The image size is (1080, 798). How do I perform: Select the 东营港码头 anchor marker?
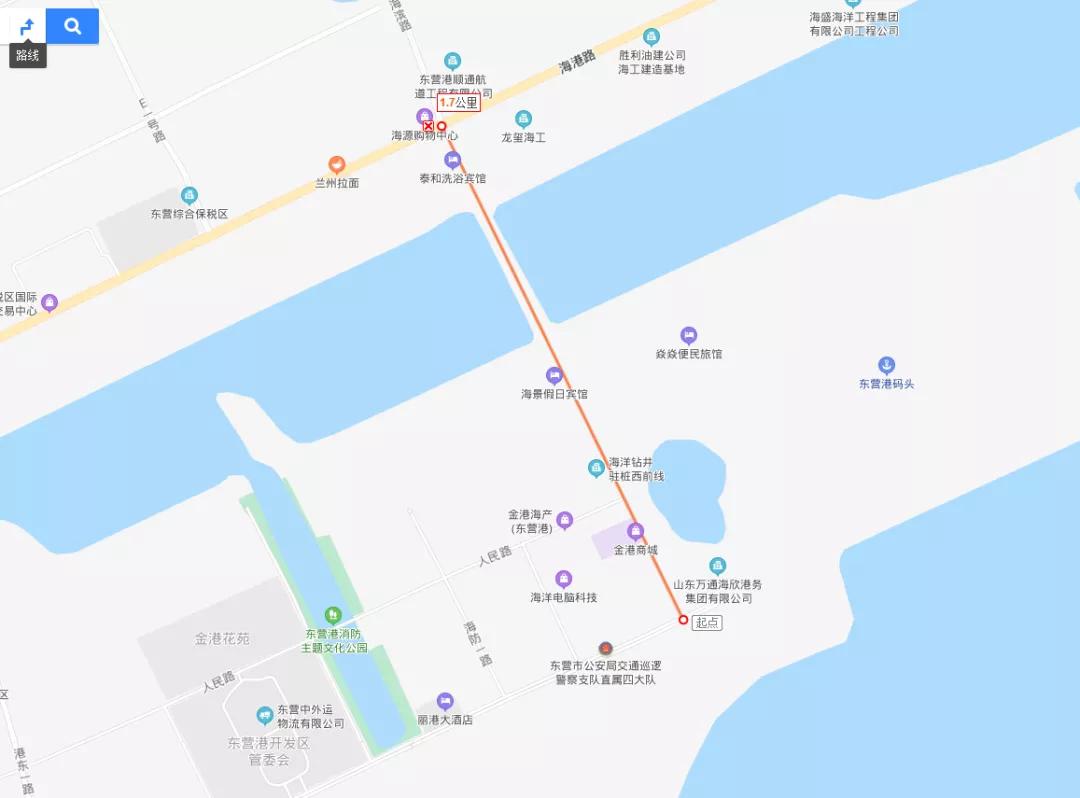[886, 365]
